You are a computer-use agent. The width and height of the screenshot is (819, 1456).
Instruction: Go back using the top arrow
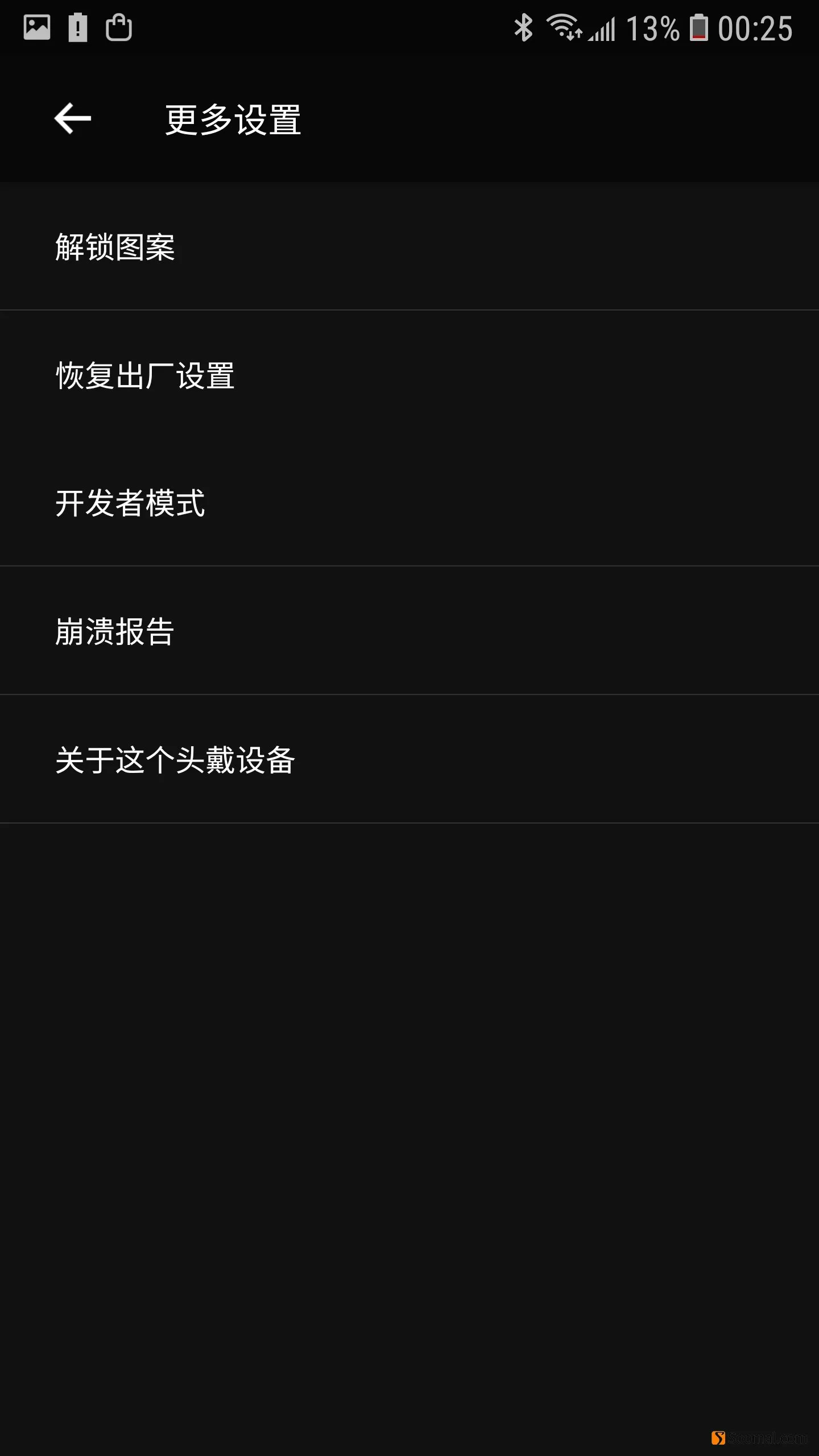point(73,119)
